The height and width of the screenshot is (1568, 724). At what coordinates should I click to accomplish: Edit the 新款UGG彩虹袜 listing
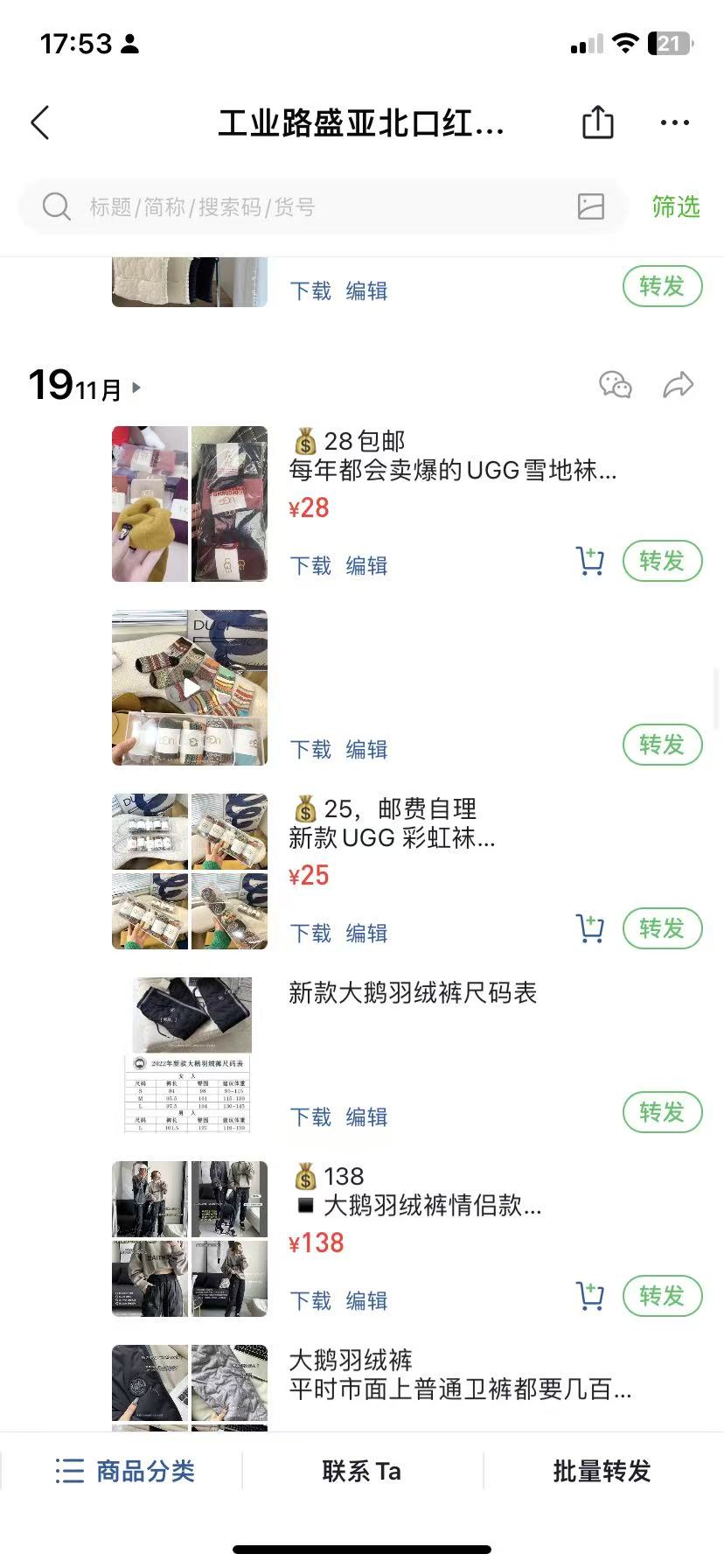click(366, 934)
